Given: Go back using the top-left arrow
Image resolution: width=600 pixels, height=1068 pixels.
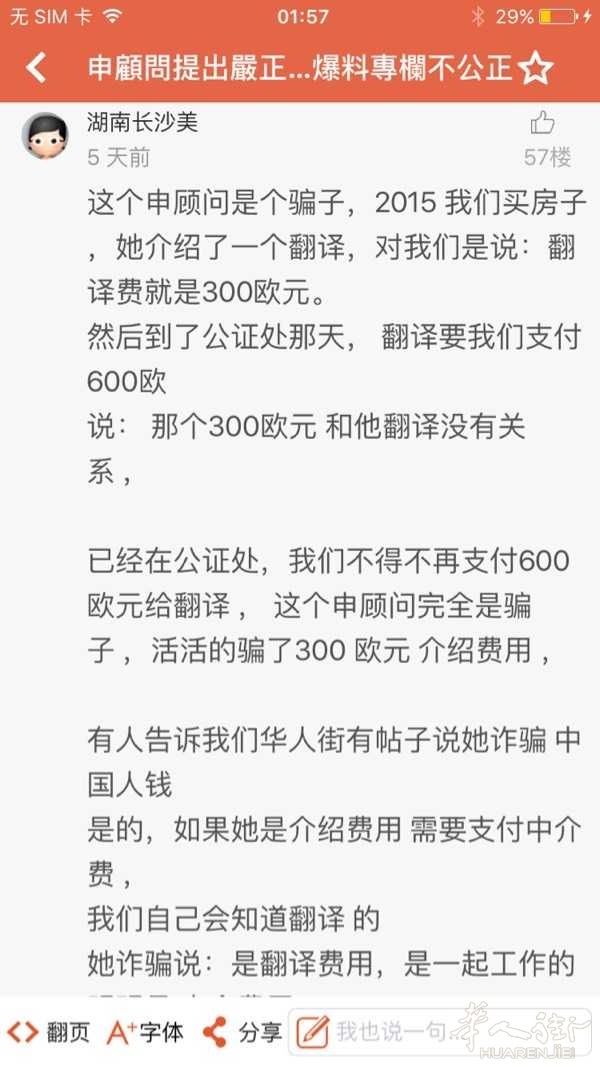Looking at the screenshot, I should click(x=37, y=68).
